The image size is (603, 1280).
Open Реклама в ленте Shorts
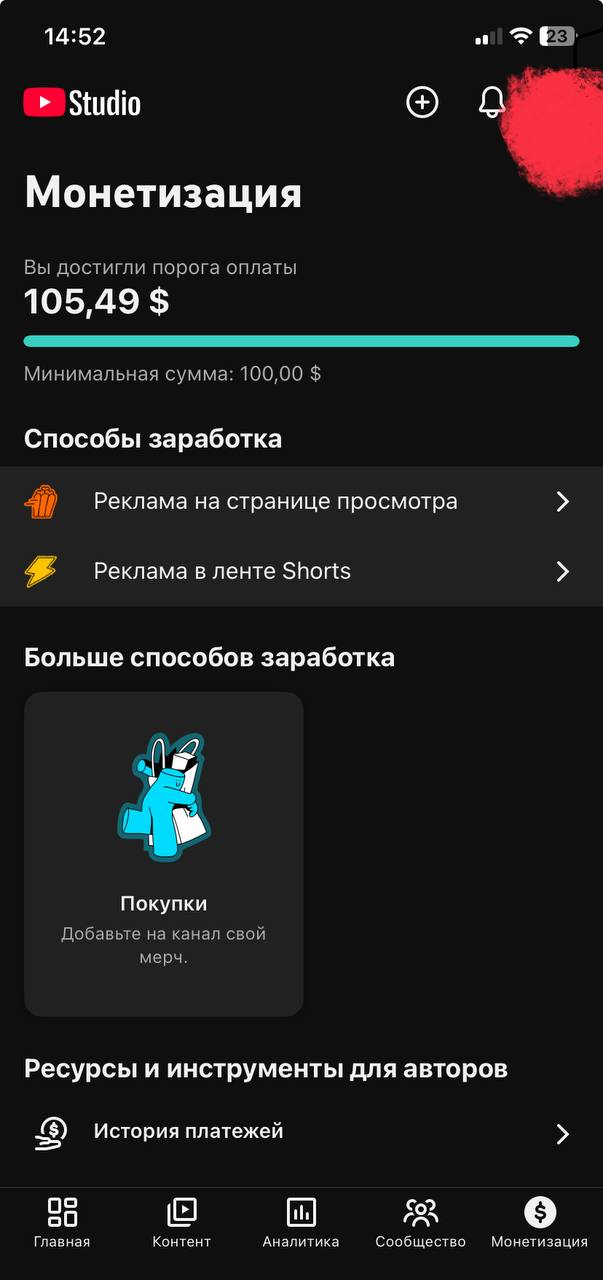301,571
